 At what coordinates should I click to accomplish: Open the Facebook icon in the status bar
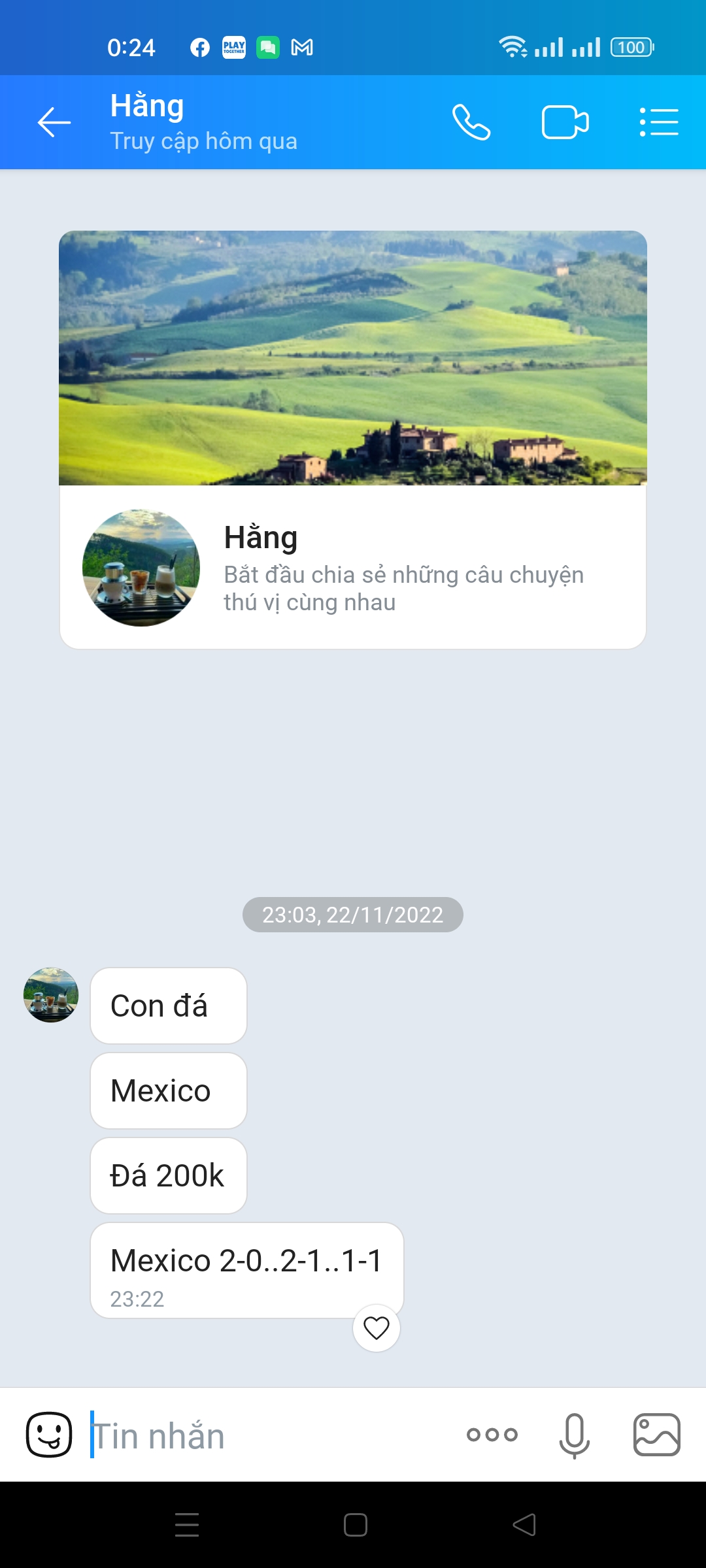click(x=199, y=46)
